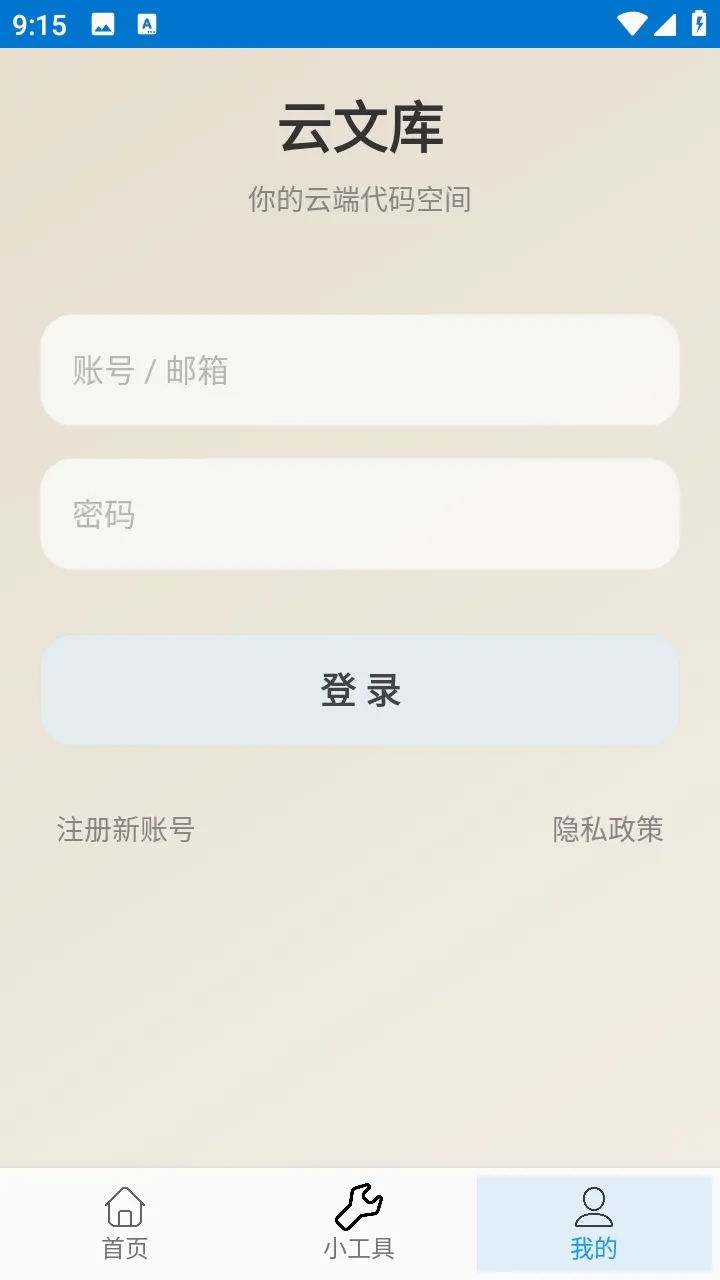Tap the 登录 button

pyautogui.click(x=360, y=690)
